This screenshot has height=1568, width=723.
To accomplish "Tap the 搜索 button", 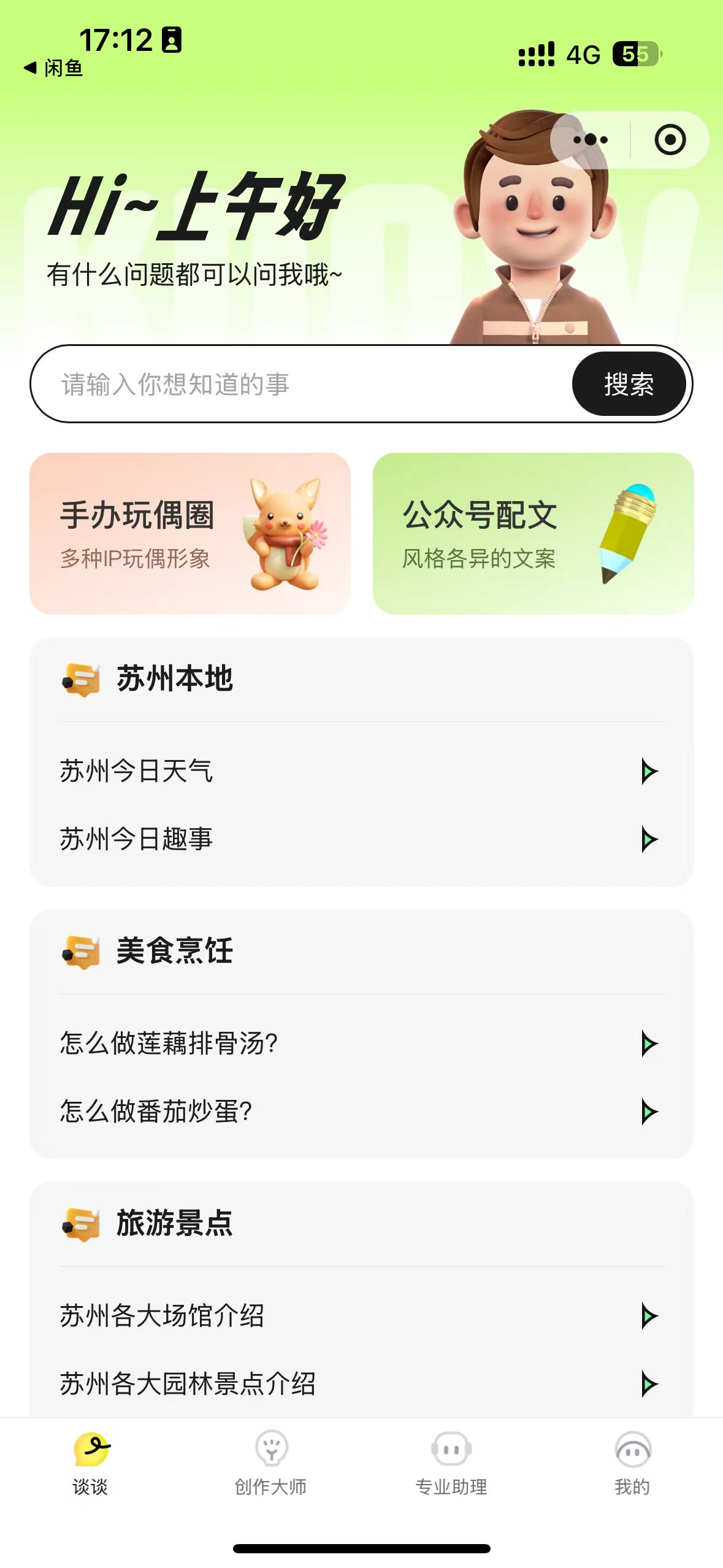I will tap(629, 384).
